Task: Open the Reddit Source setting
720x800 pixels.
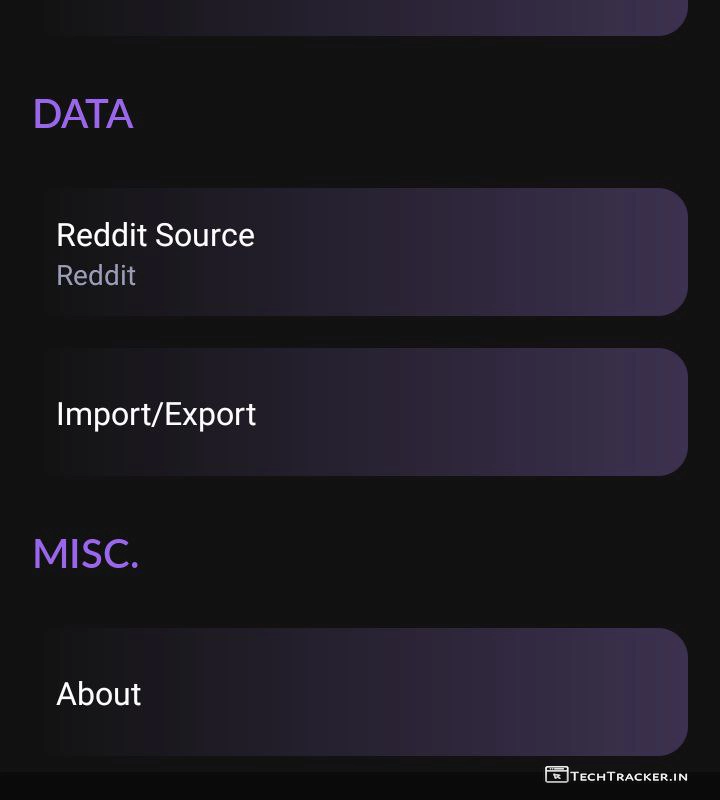Action: point(360,252)
